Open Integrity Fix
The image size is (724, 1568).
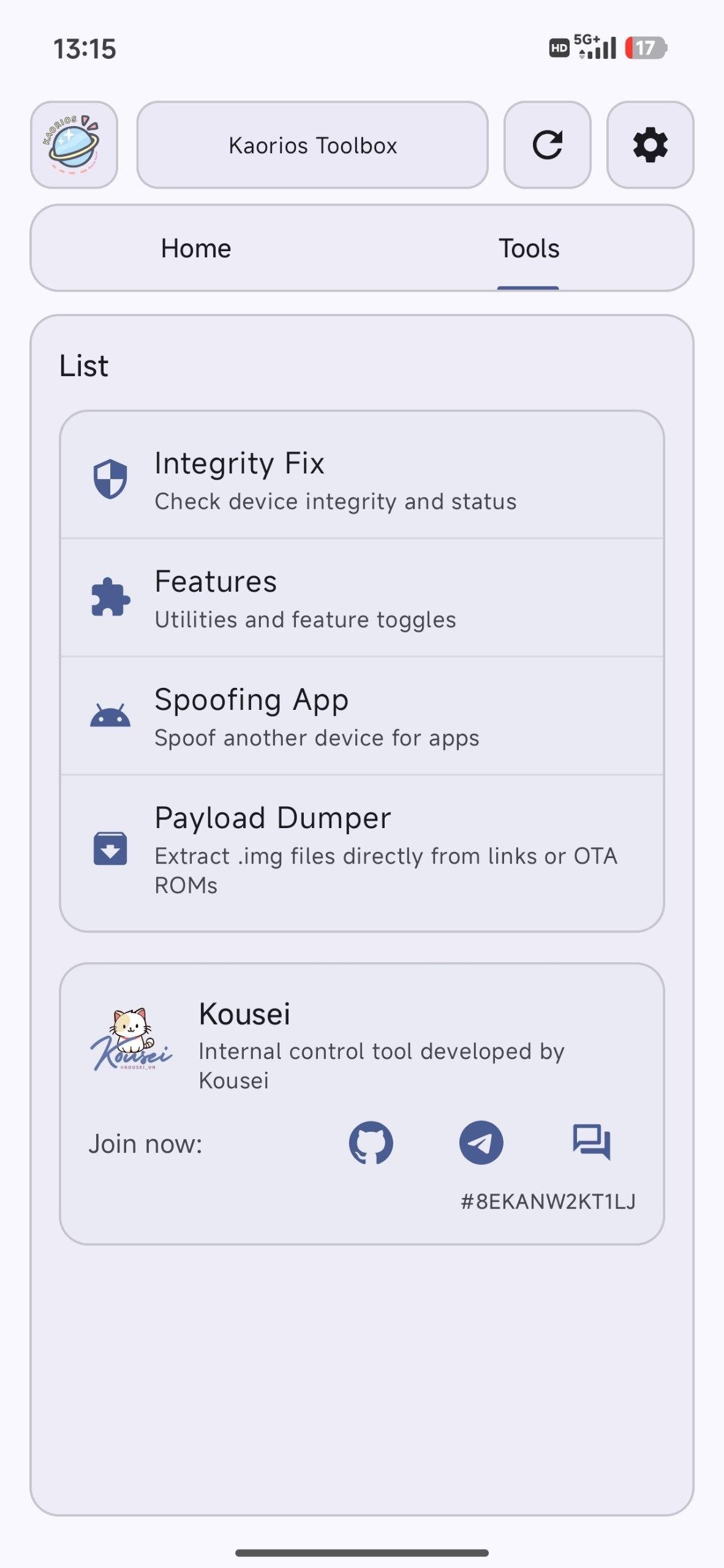pyautogui.click(x=361, y=479)
